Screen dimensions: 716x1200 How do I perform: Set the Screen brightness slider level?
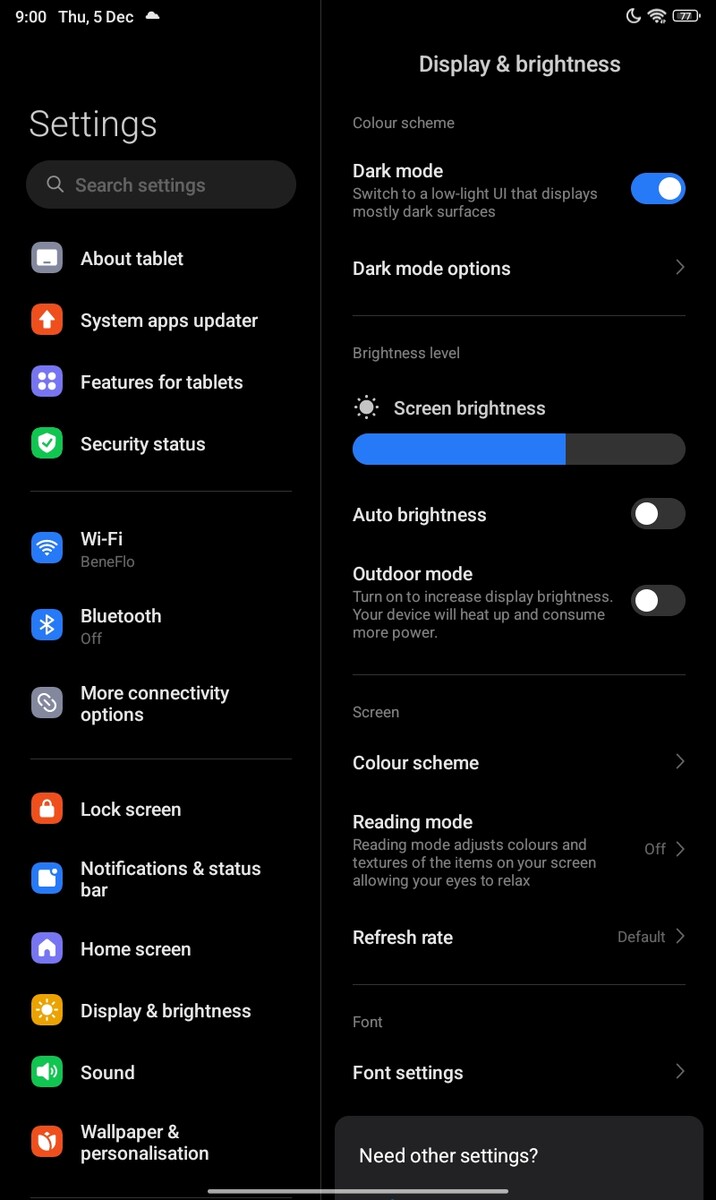click(x=518, y=450)
